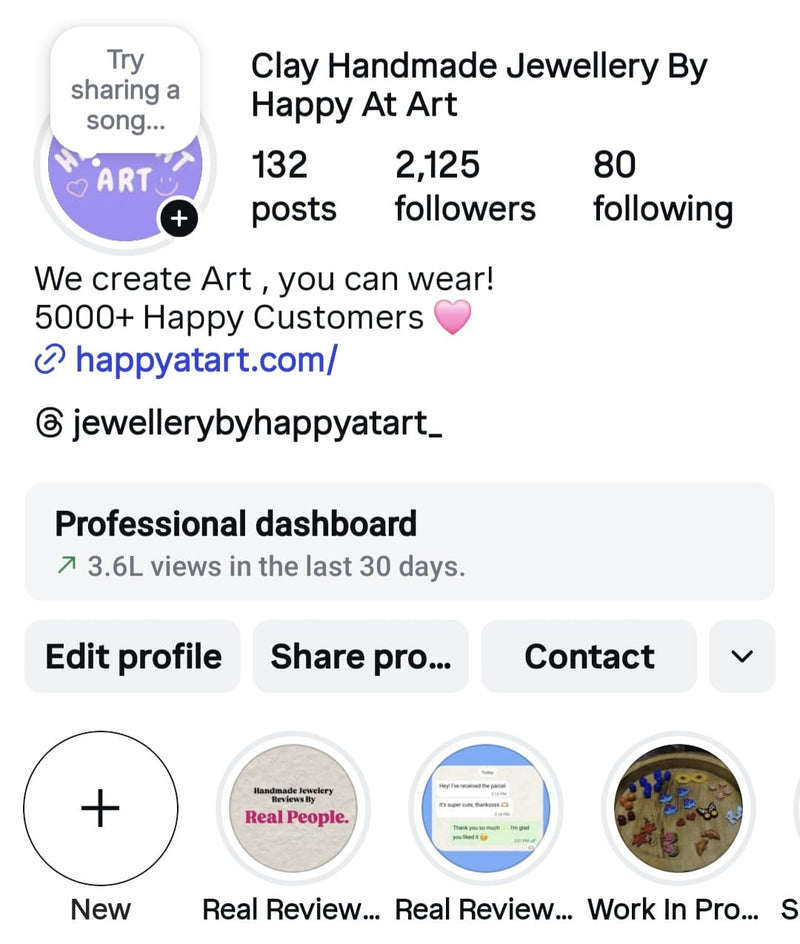Open the Work In Progress highlight
This screenshot has height=944, width=800.
679,808
